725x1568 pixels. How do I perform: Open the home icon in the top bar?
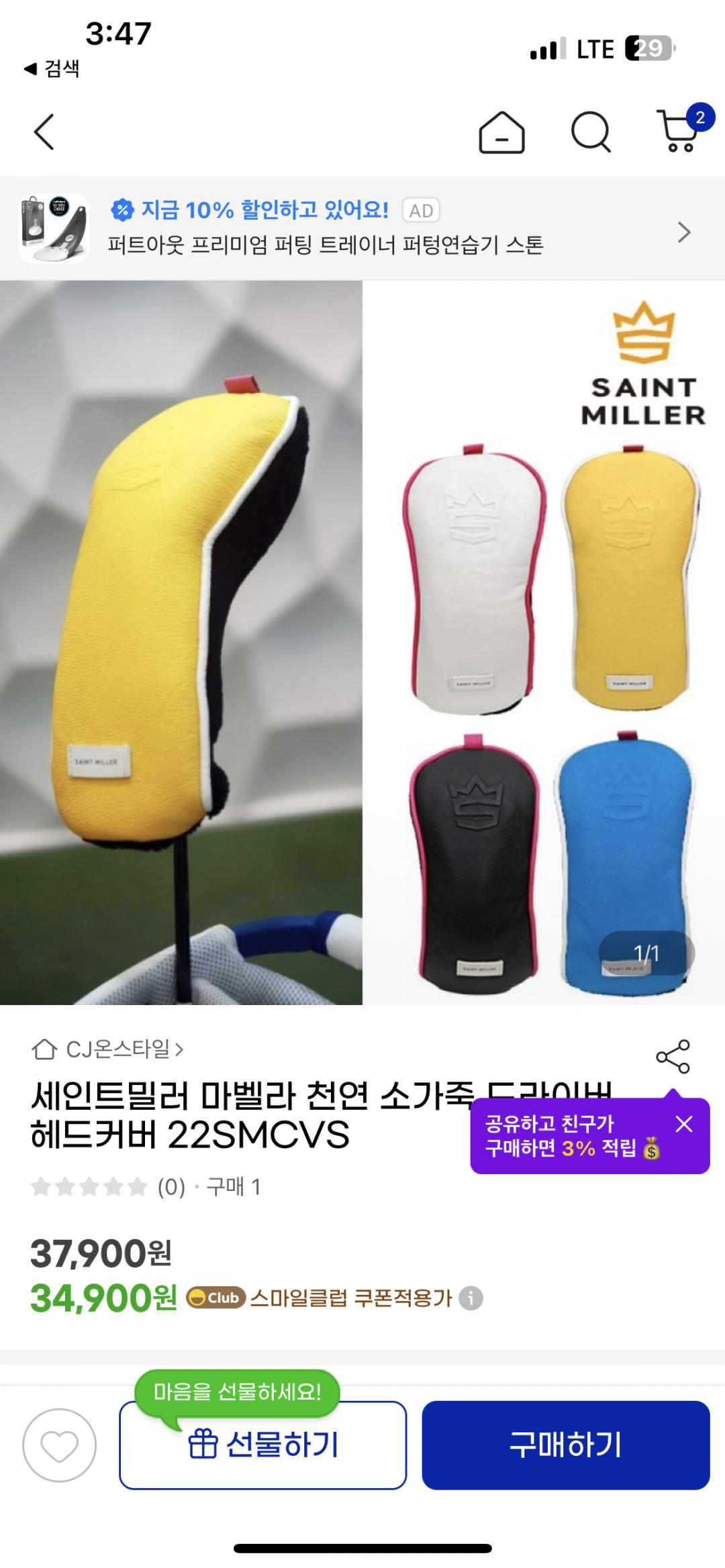(x=501, y=133)
